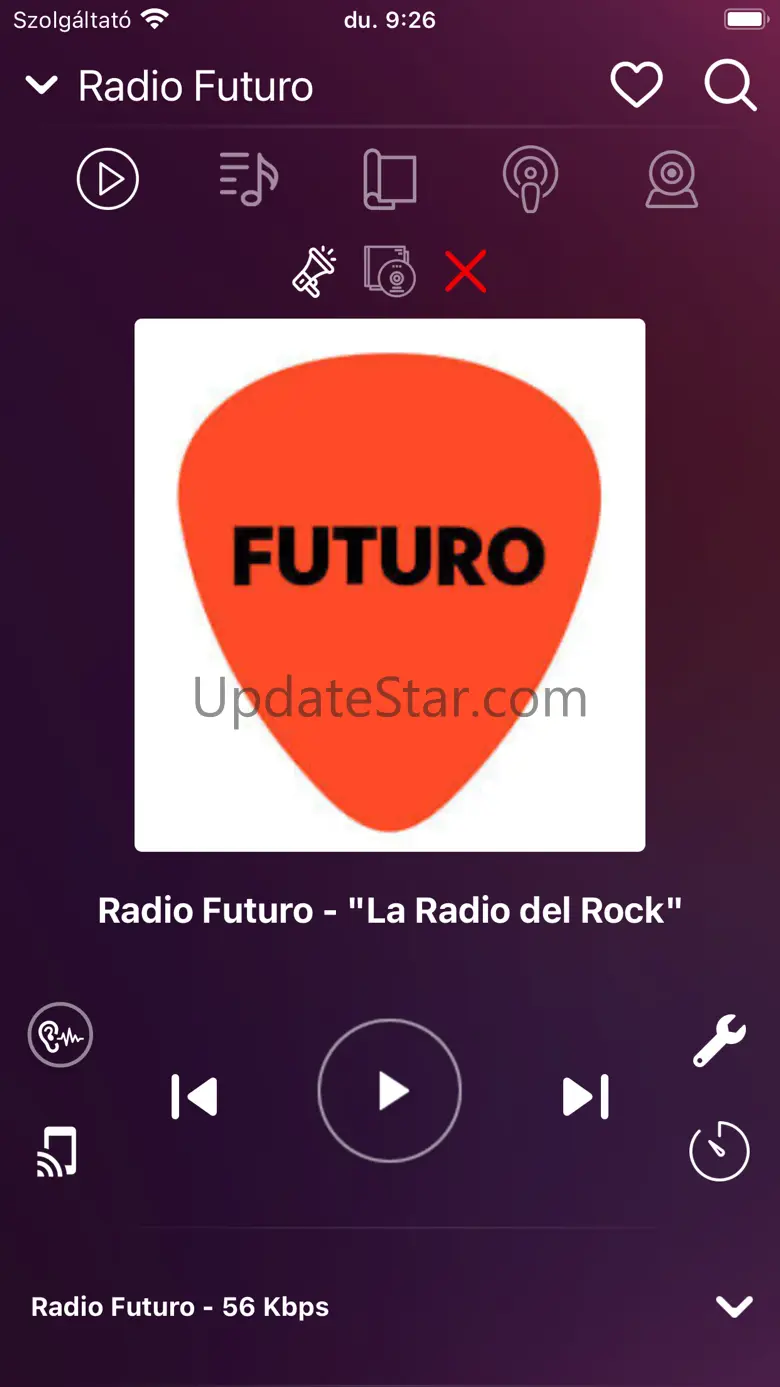Skip to the previous station
The image size is (780, 1387).
pos(194,1096)
